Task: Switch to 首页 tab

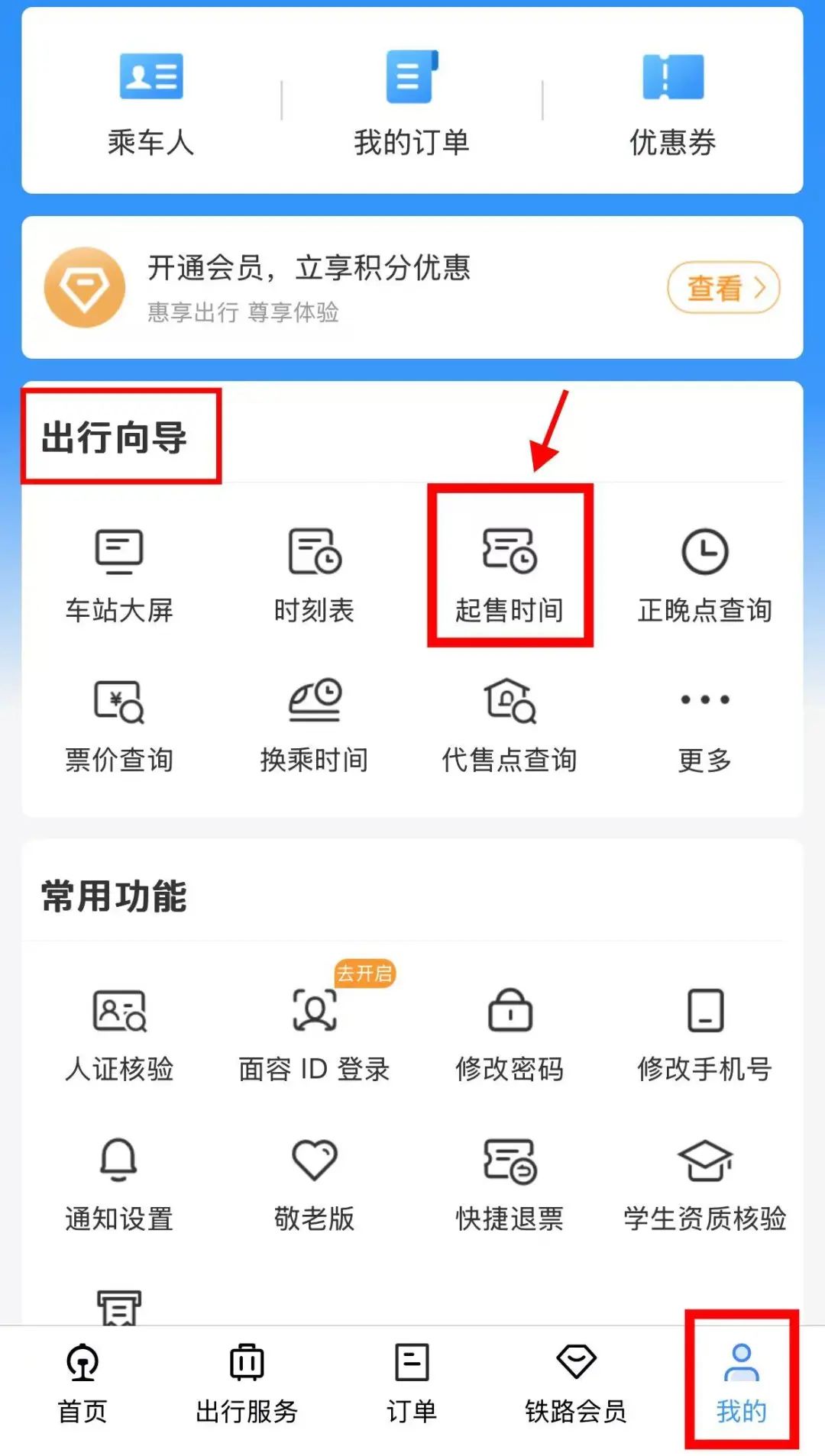Action: tap(82, 1383)
